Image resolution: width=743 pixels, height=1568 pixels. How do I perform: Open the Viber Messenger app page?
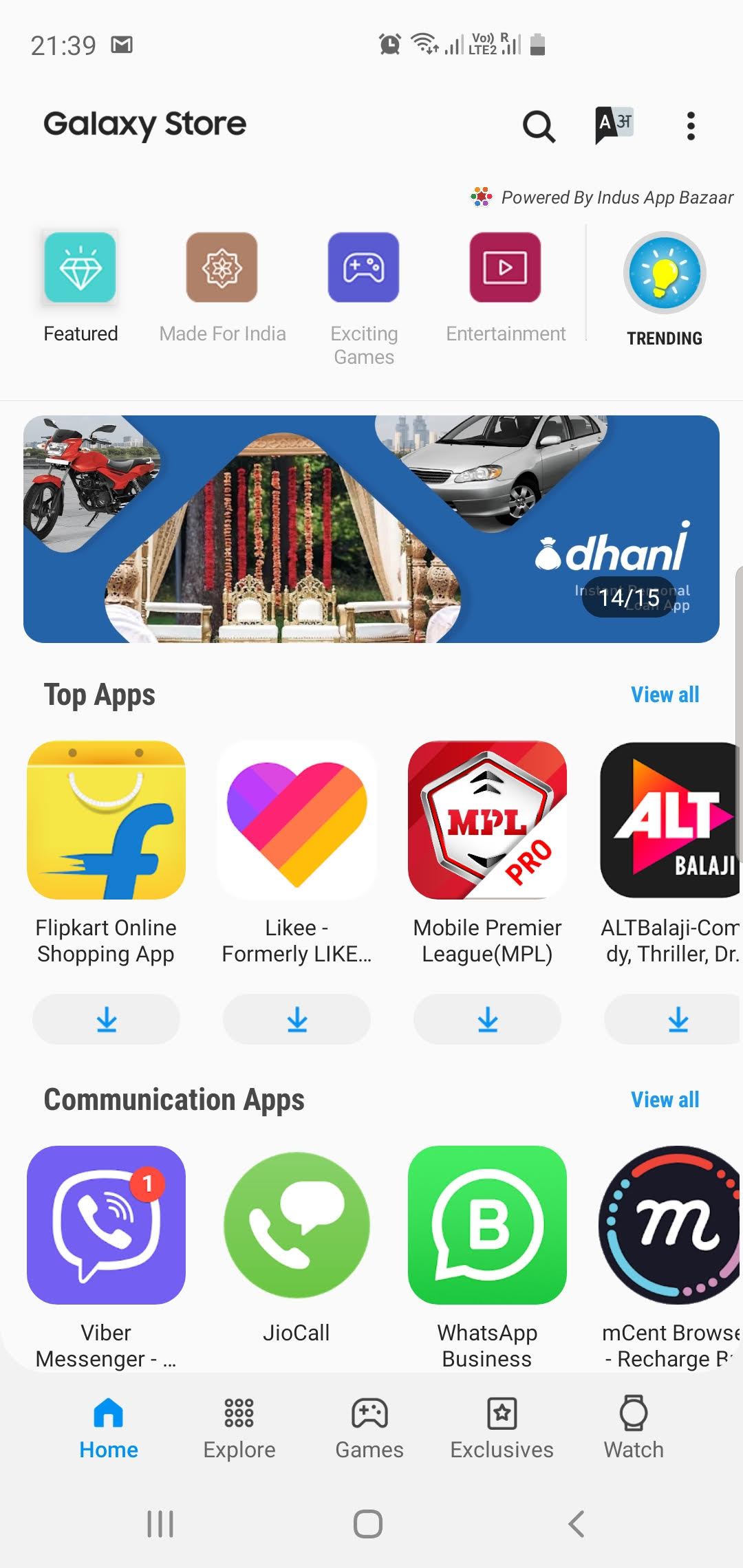click(x=106, y=1225)
